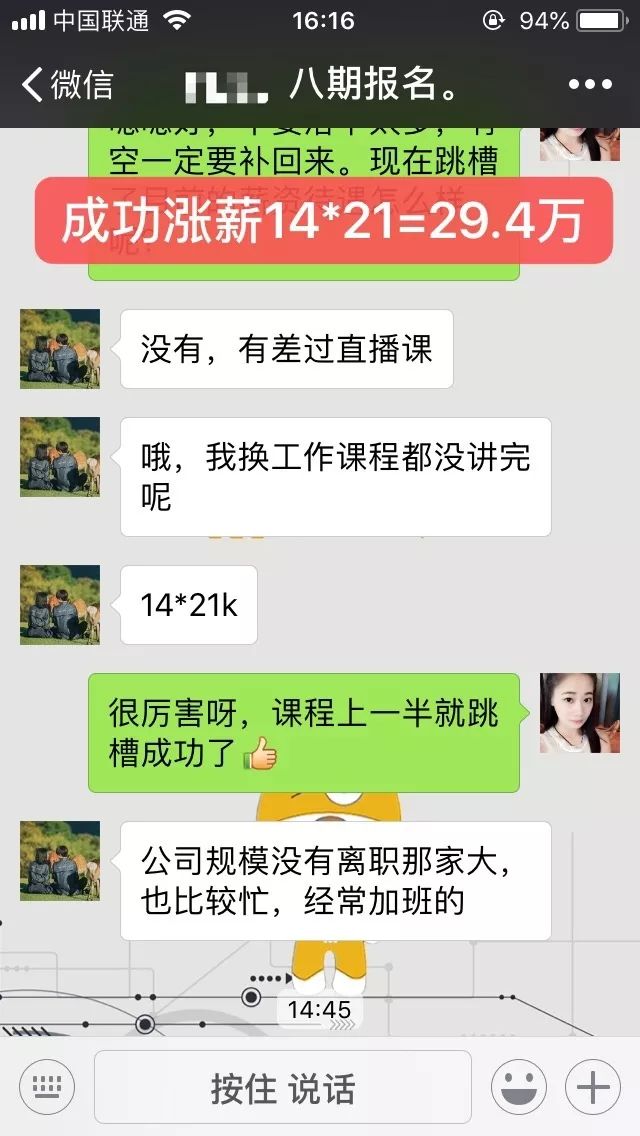The height and width of the screenshot is (1136, 640).
Task: Switch to keyboard text input
Action: 47,1088
